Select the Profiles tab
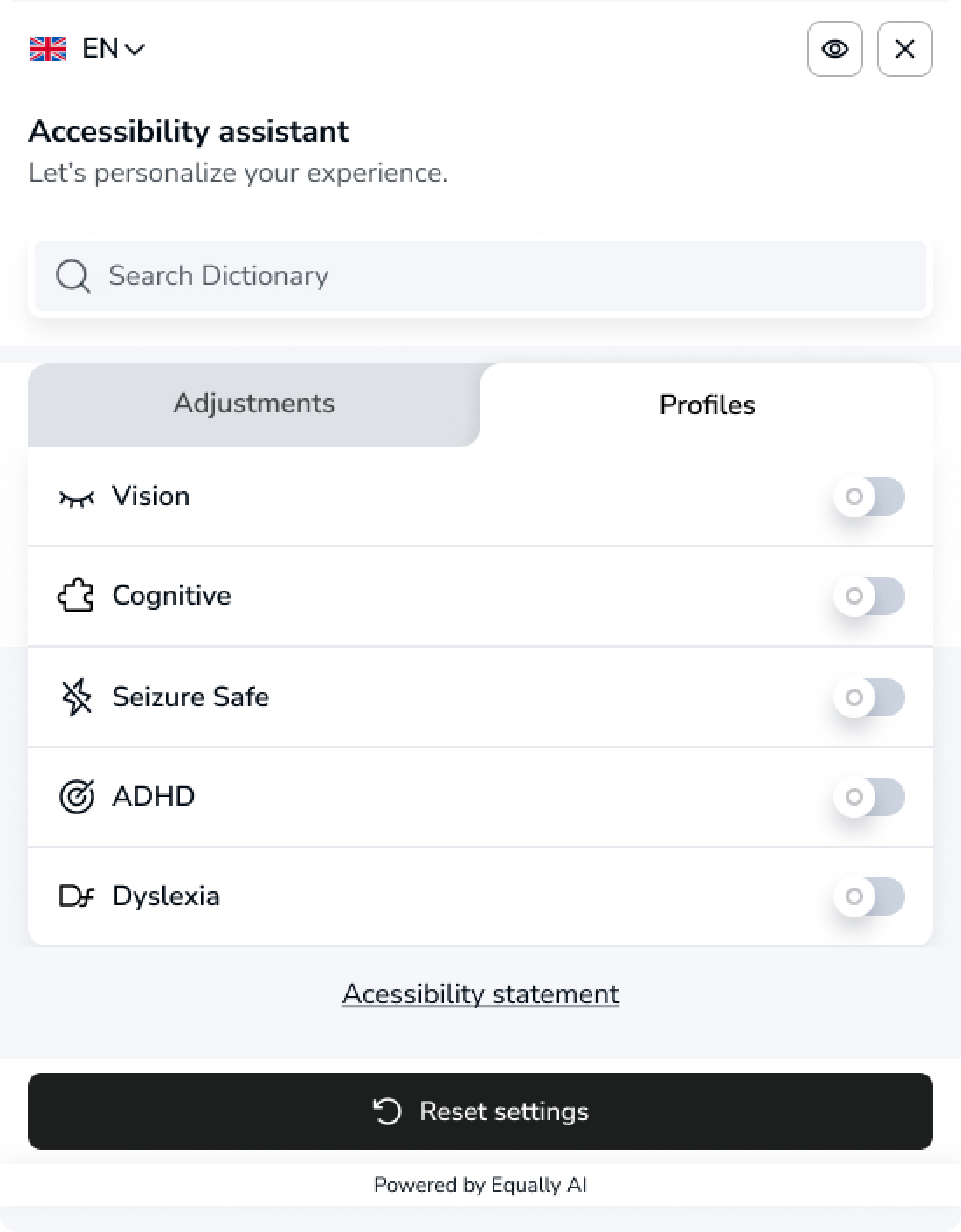The image size is (961, 1232). tap(708, 403)
